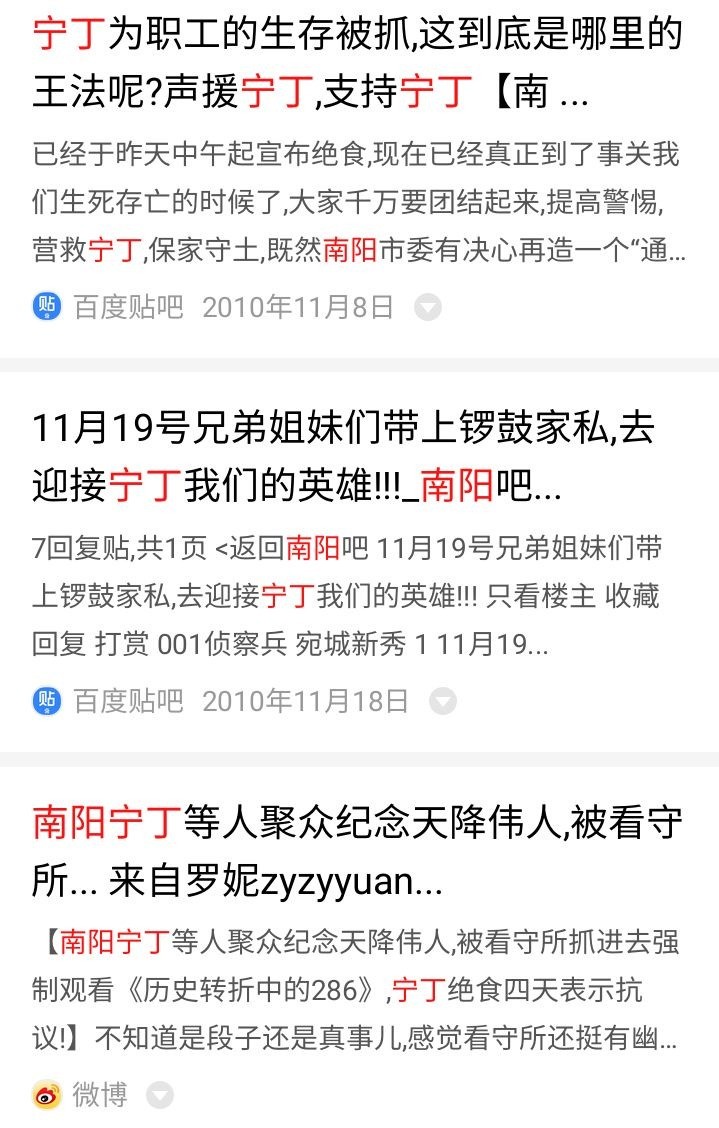
Task: Expand the dropdown beside the 微博 source
Action: tap(160, 1095)
